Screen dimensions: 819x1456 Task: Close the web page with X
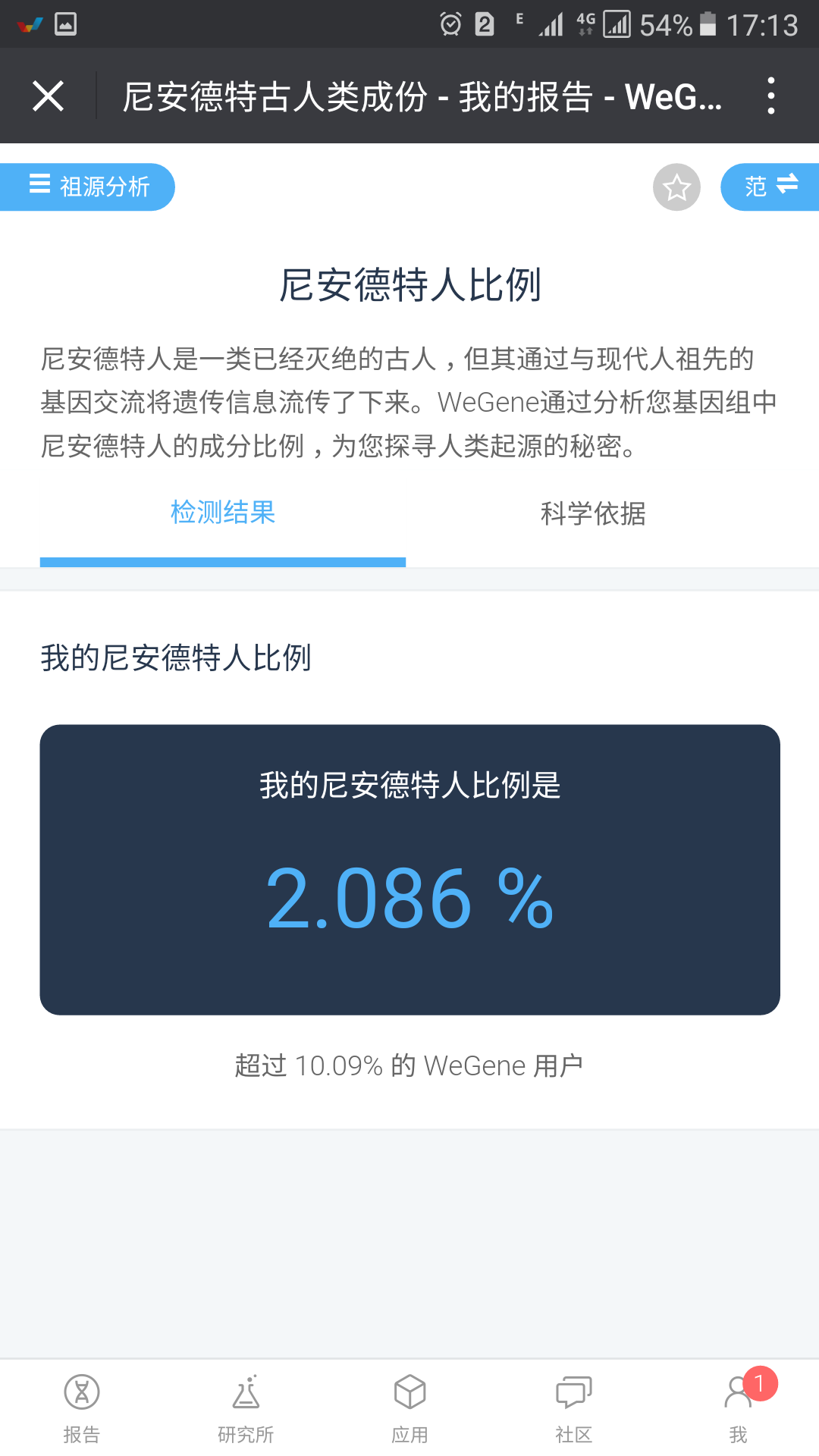point(48,96)
